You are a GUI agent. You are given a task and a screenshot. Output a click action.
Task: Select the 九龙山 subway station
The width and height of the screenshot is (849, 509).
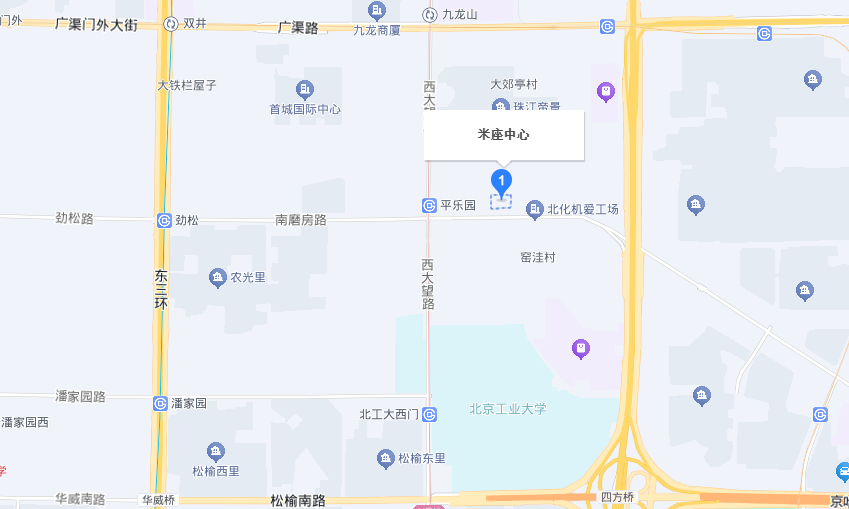click(x=429, y=14)
